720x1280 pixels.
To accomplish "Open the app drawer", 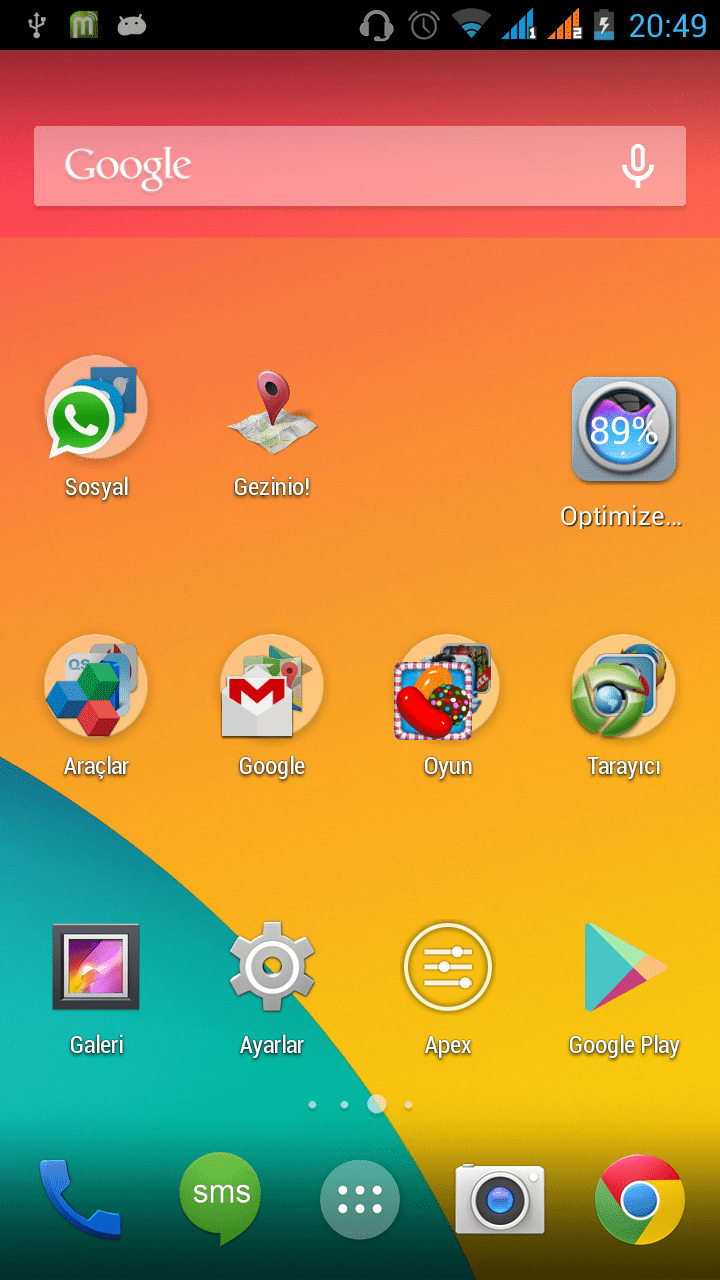I will click(360, 1200).
